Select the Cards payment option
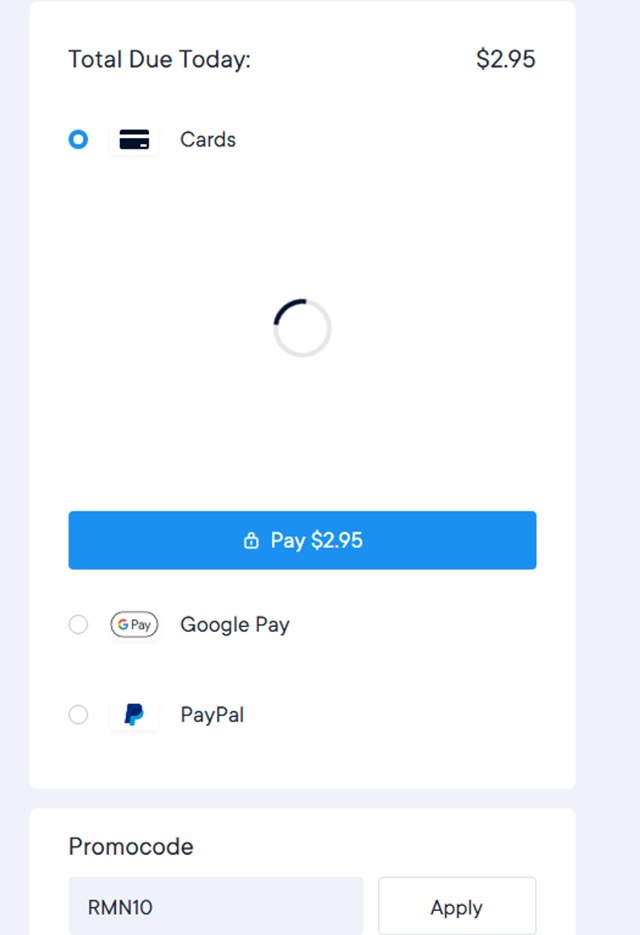640x935 pixels. pos(78,140)
